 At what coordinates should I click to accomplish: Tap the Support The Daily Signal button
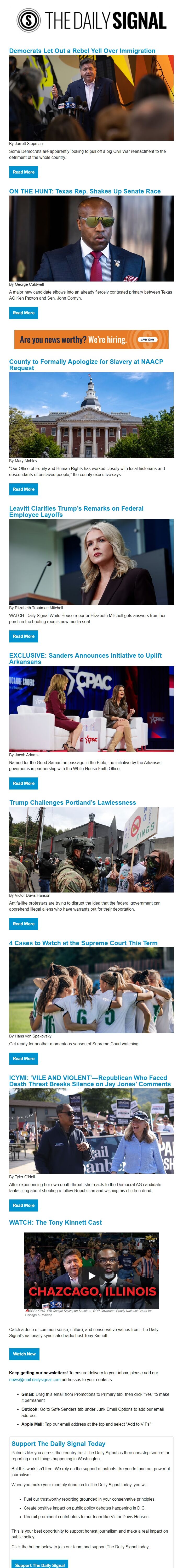39,1564
